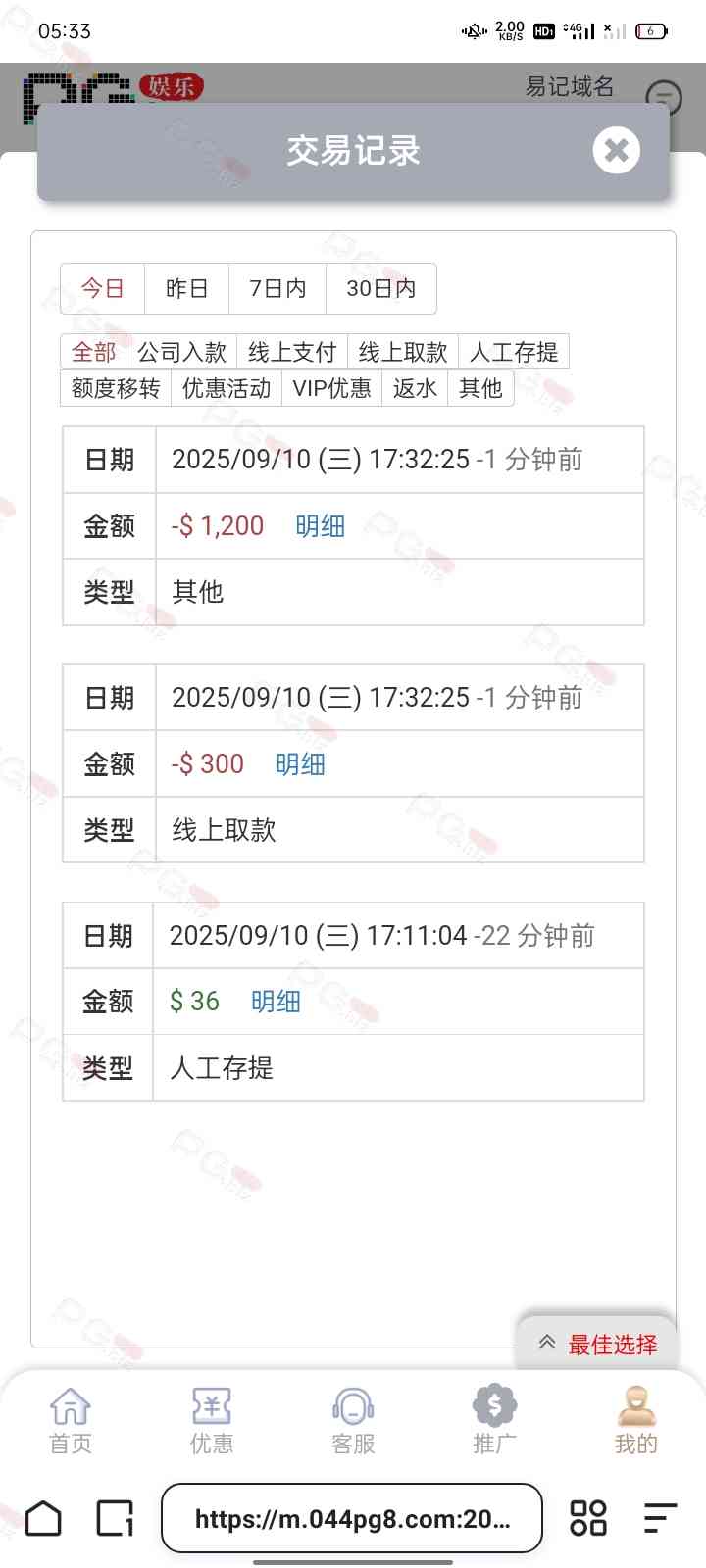Switch to the 昨日 date filter
706x1568 pixels.
tap(186, 288)
